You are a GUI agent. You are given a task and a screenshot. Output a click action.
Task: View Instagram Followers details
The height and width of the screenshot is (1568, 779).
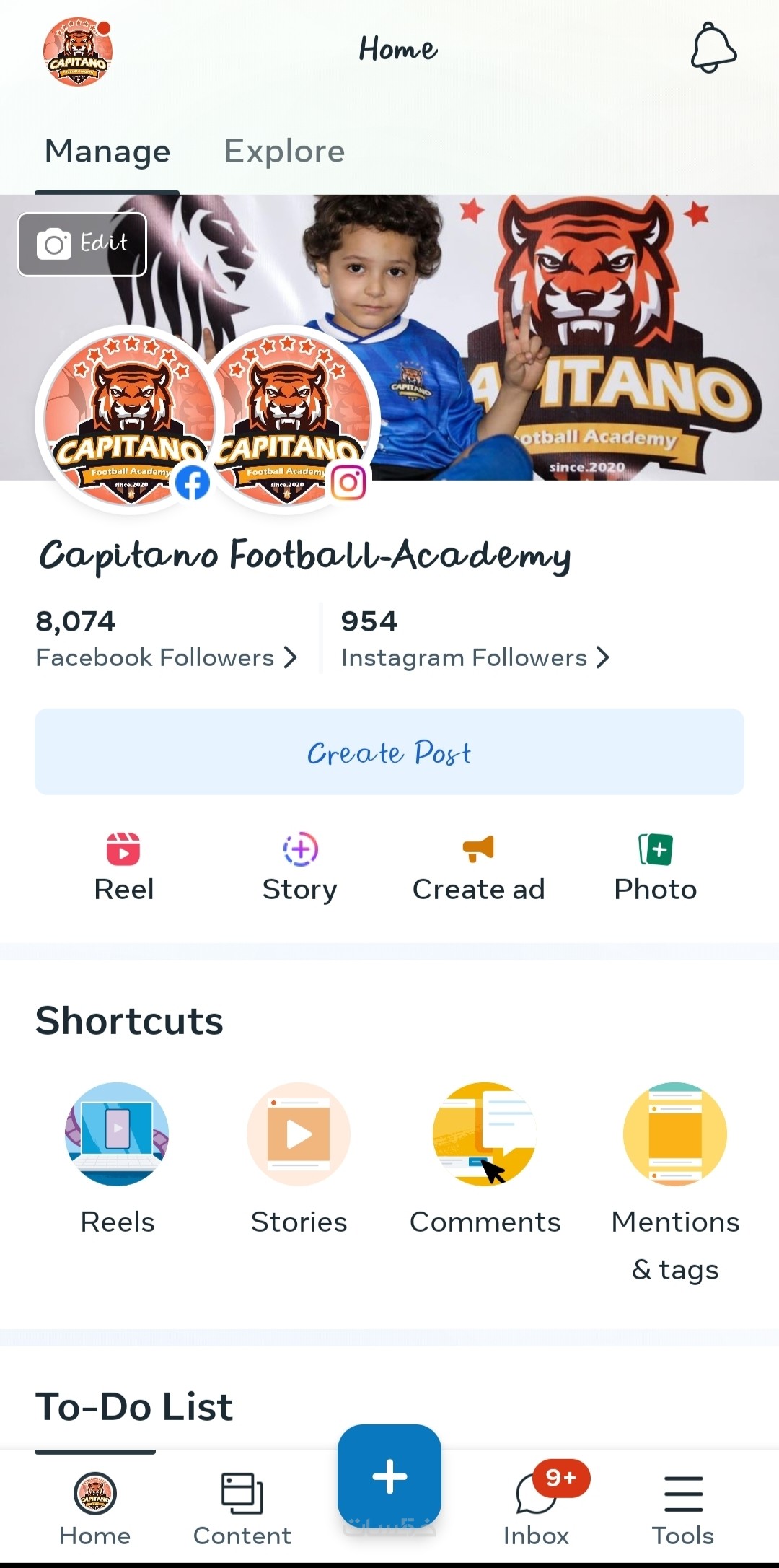(475, 657)
